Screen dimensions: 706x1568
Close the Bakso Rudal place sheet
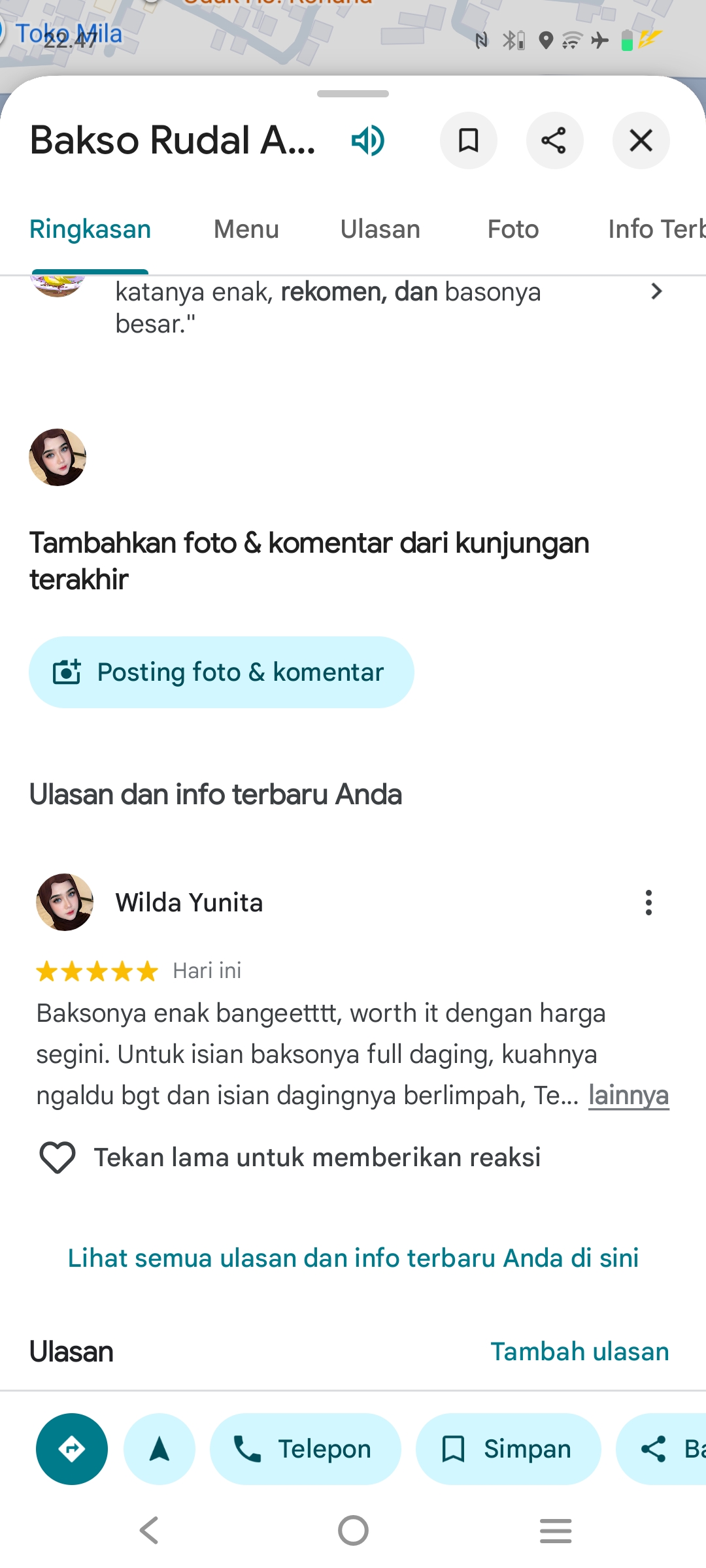click(x=641, y=140)
